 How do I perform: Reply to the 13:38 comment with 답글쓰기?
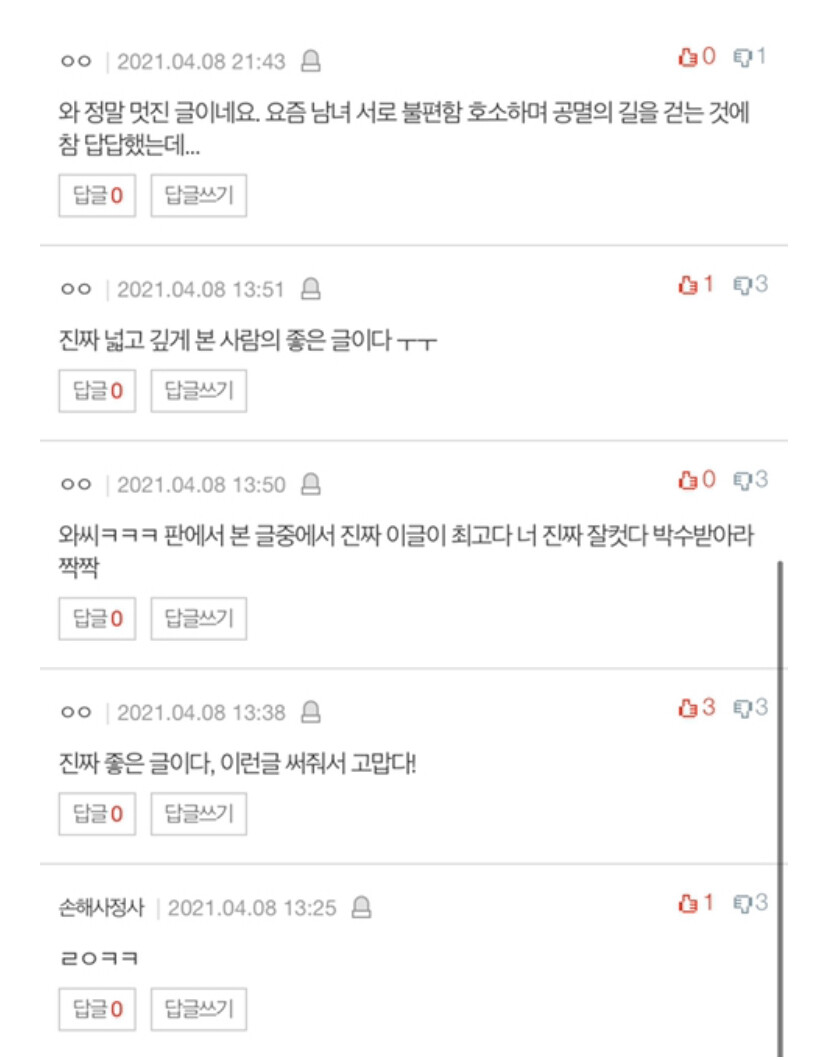tap(198, 814)
